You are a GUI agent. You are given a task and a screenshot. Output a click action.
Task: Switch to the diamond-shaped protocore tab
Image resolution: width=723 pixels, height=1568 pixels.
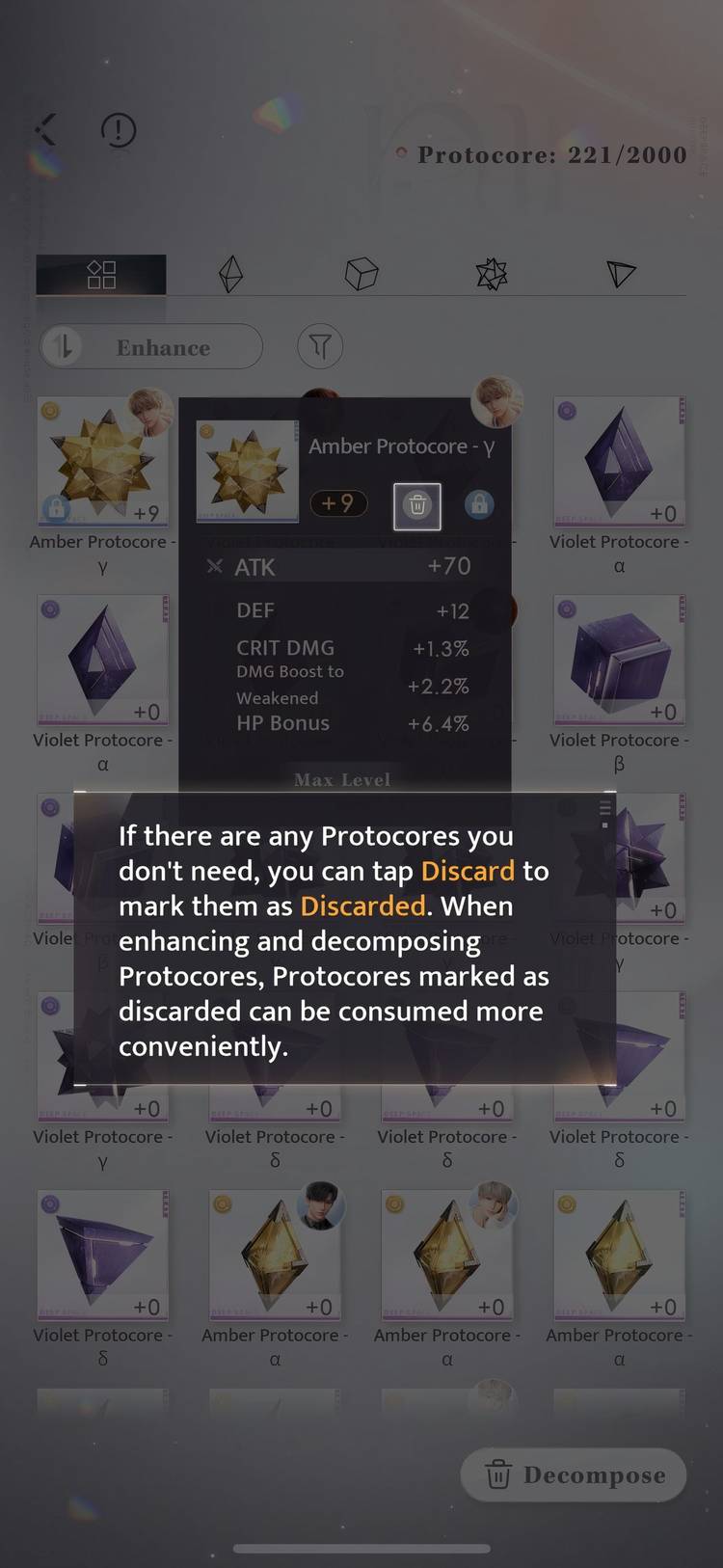[x=231, y=274]
